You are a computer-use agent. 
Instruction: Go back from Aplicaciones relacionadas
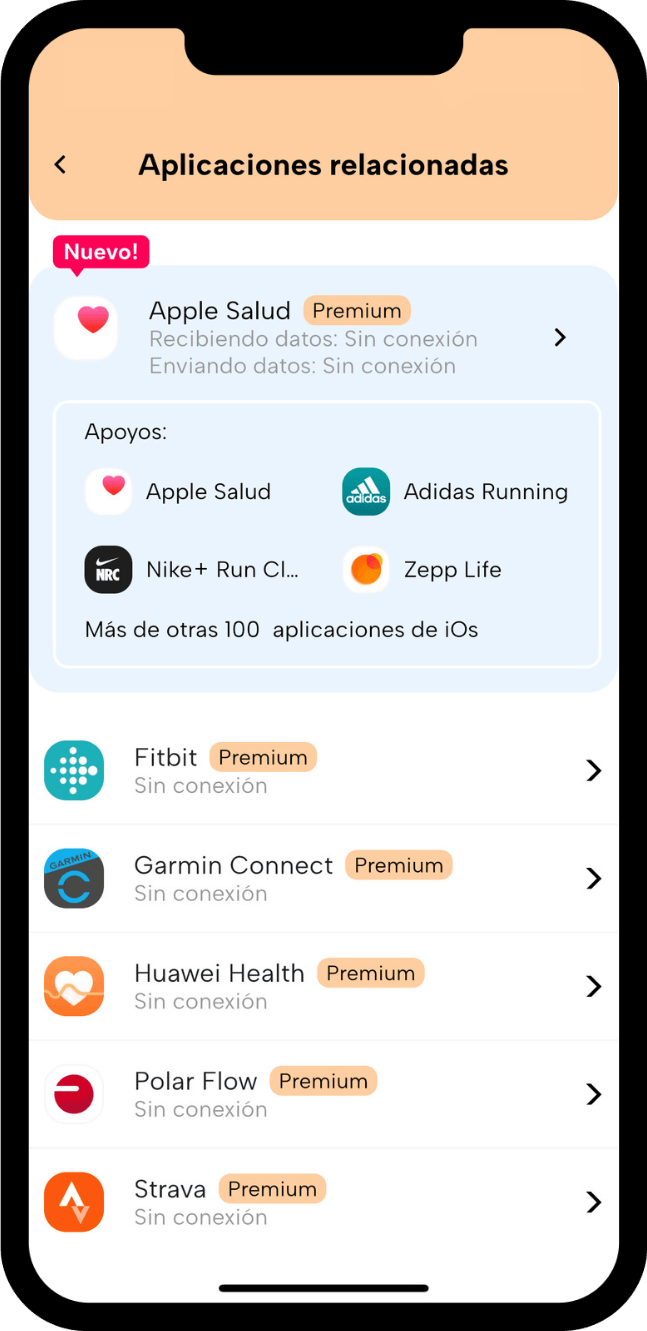[61, 165]
